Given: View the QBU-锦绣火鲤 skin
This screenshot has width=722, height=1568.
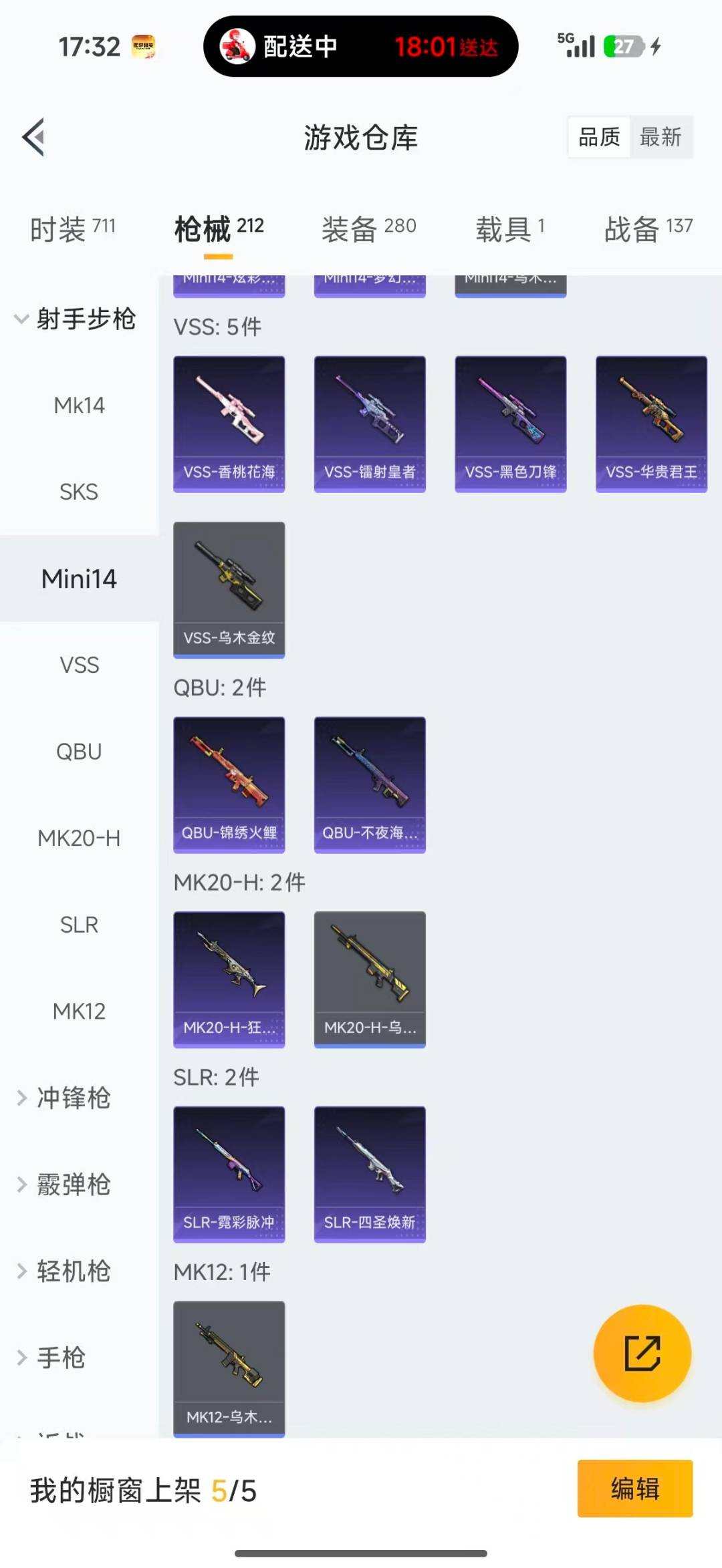Looking at the screenshot, I should (229, 784).
